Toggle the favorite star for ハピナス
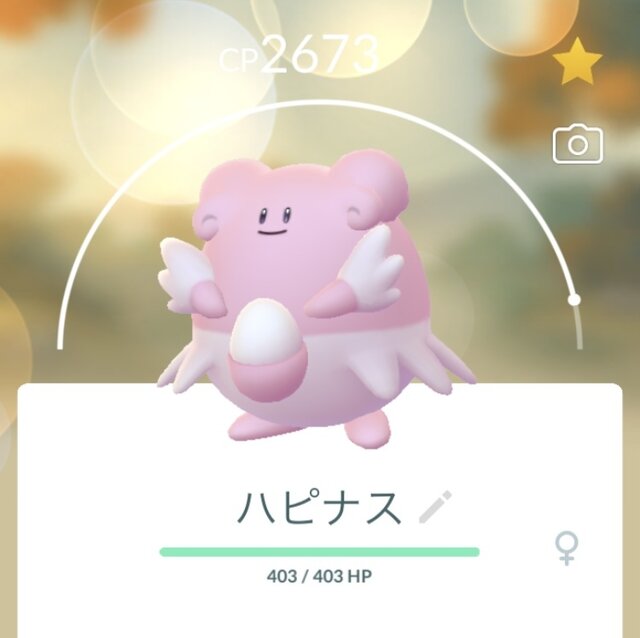640x638 pixels. pos(577,65)
